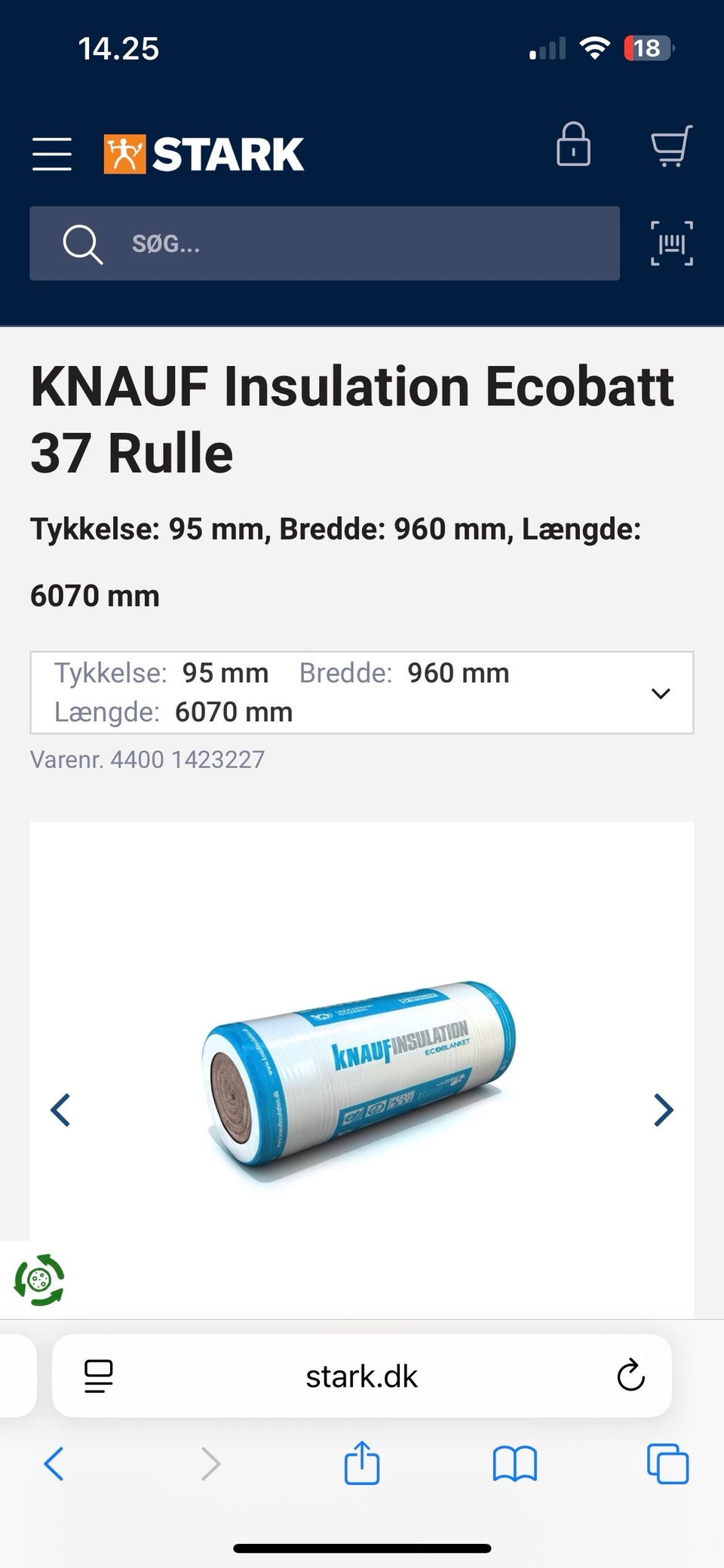Click the STARK logo
The width and height of the screenshot is (724, 1568).
point(204,152)
